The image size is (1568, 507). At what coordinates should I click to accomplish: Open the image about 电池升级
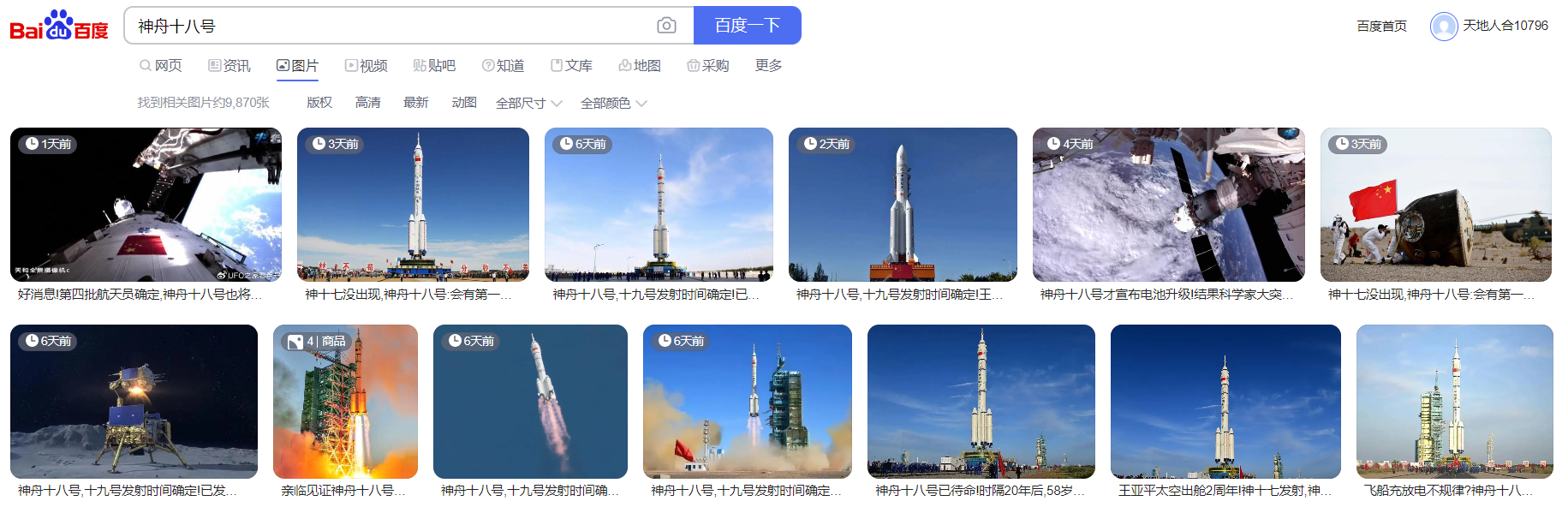[x=1168, y=205]
